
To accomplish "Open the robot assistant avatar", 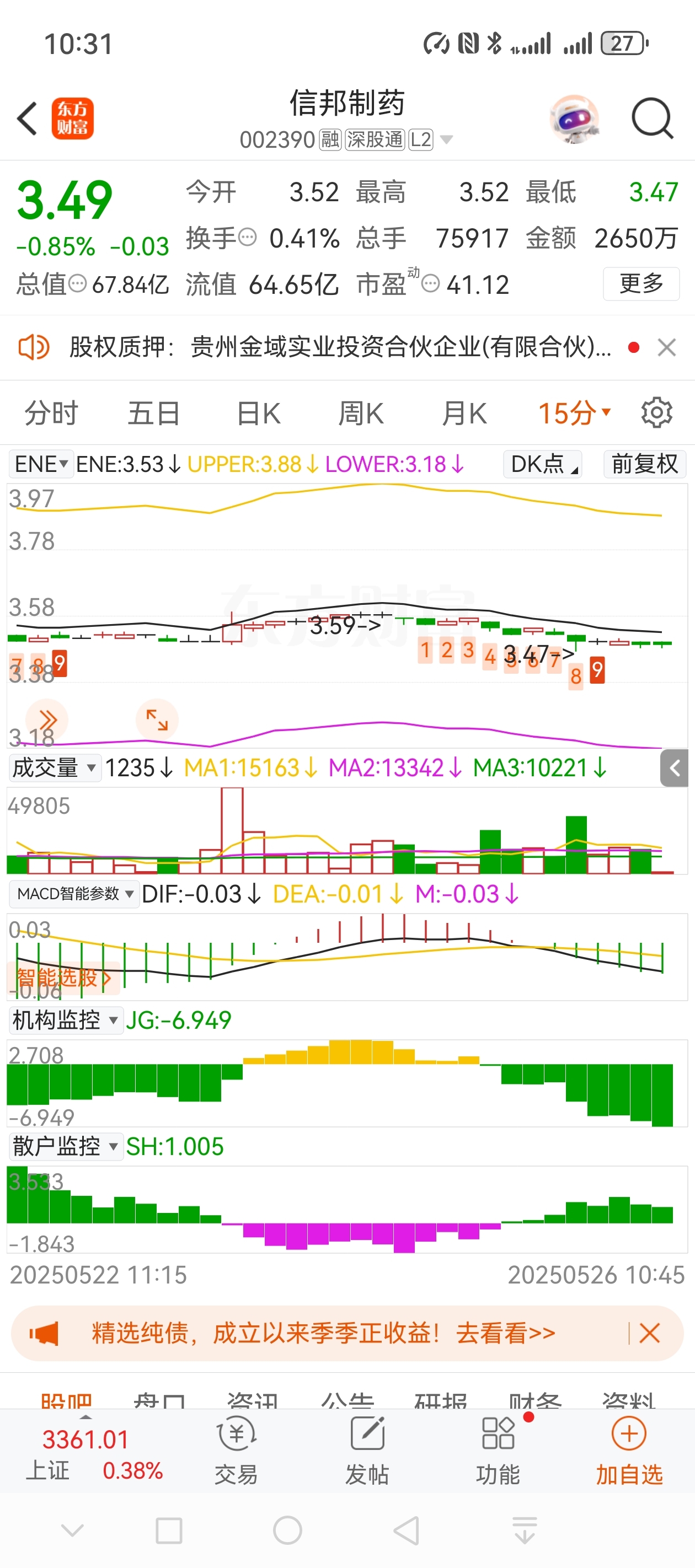I will (574, 119).
